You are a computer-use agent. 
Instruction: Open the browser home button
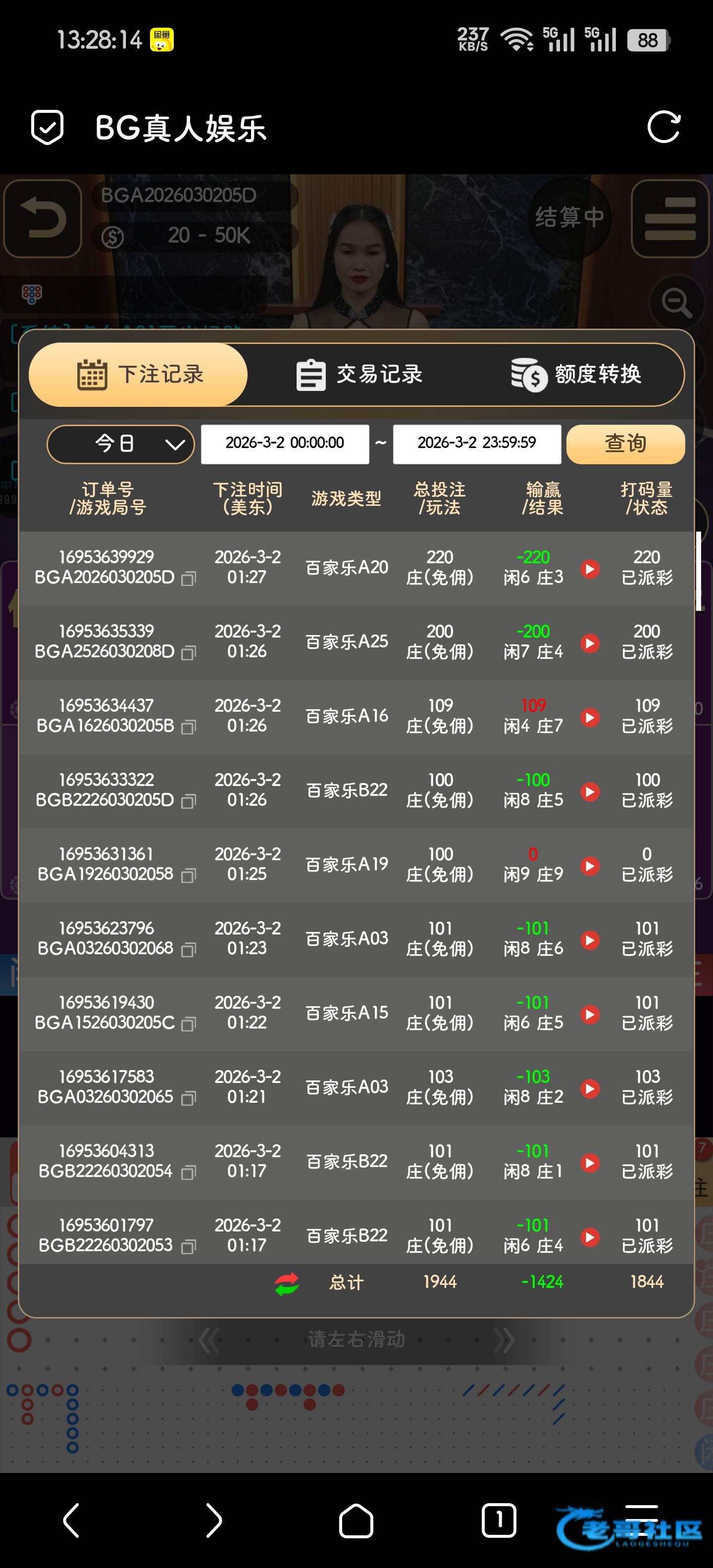356,1520
